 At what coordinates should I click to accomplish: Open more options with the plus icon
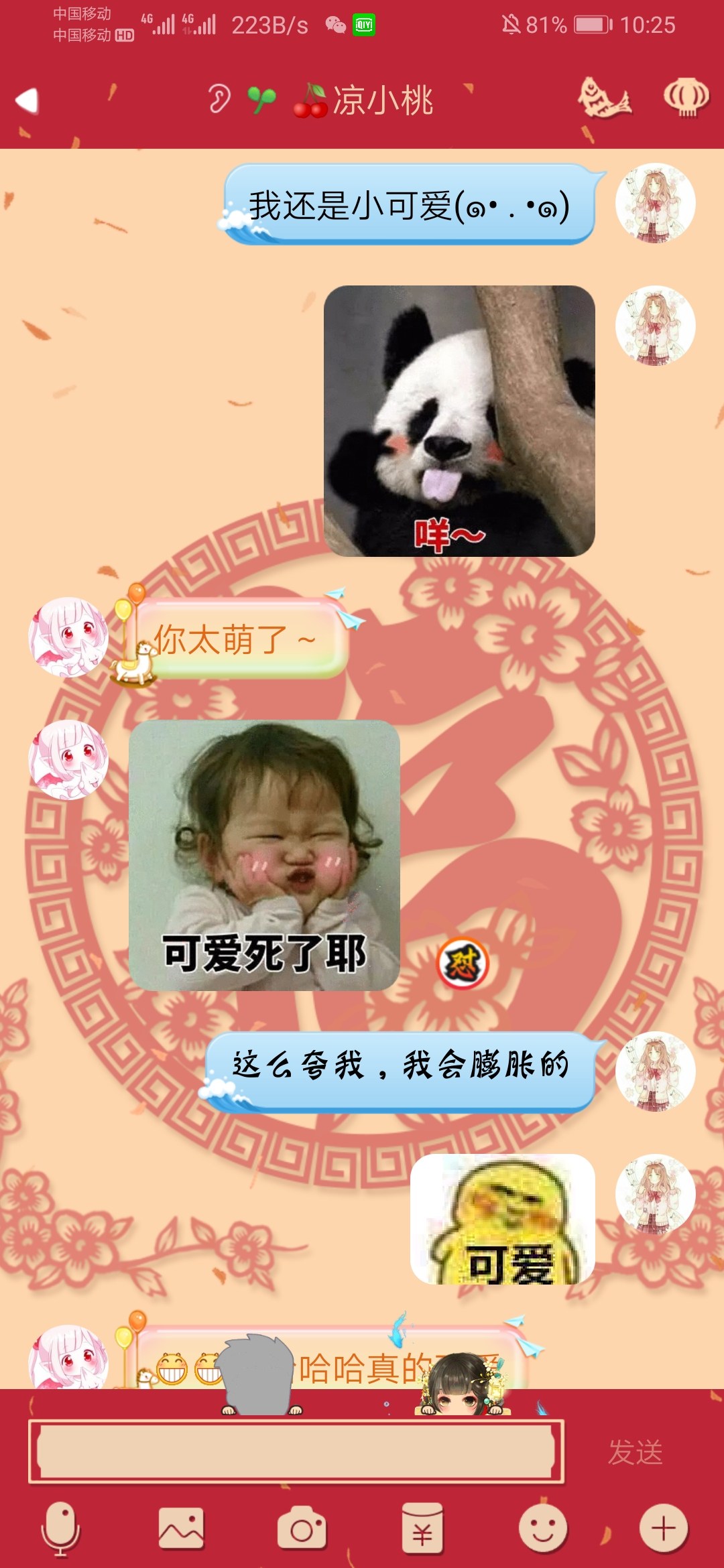click(663, 1529)
